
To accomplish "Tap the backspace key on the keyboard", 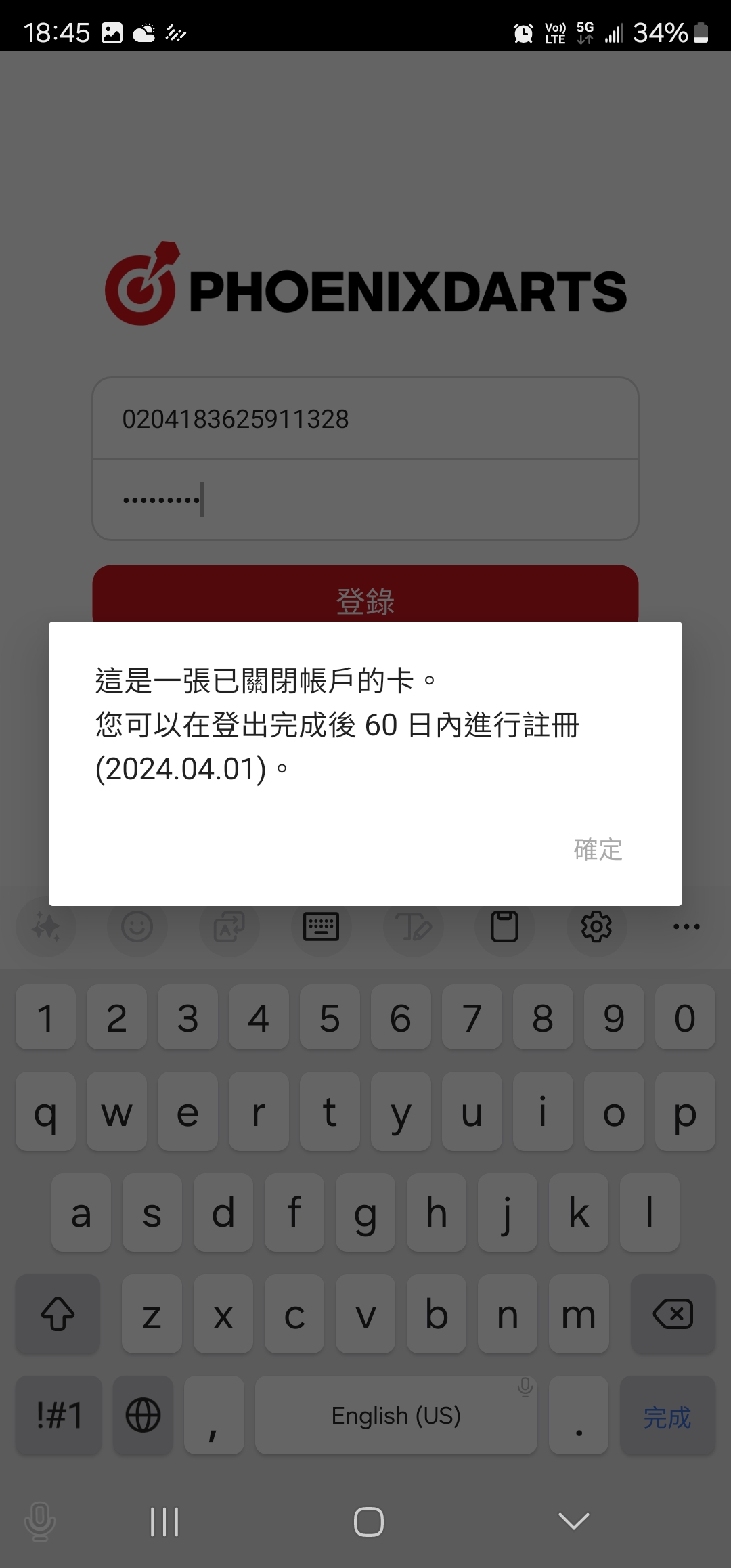I will click(x=673, y=1314).
